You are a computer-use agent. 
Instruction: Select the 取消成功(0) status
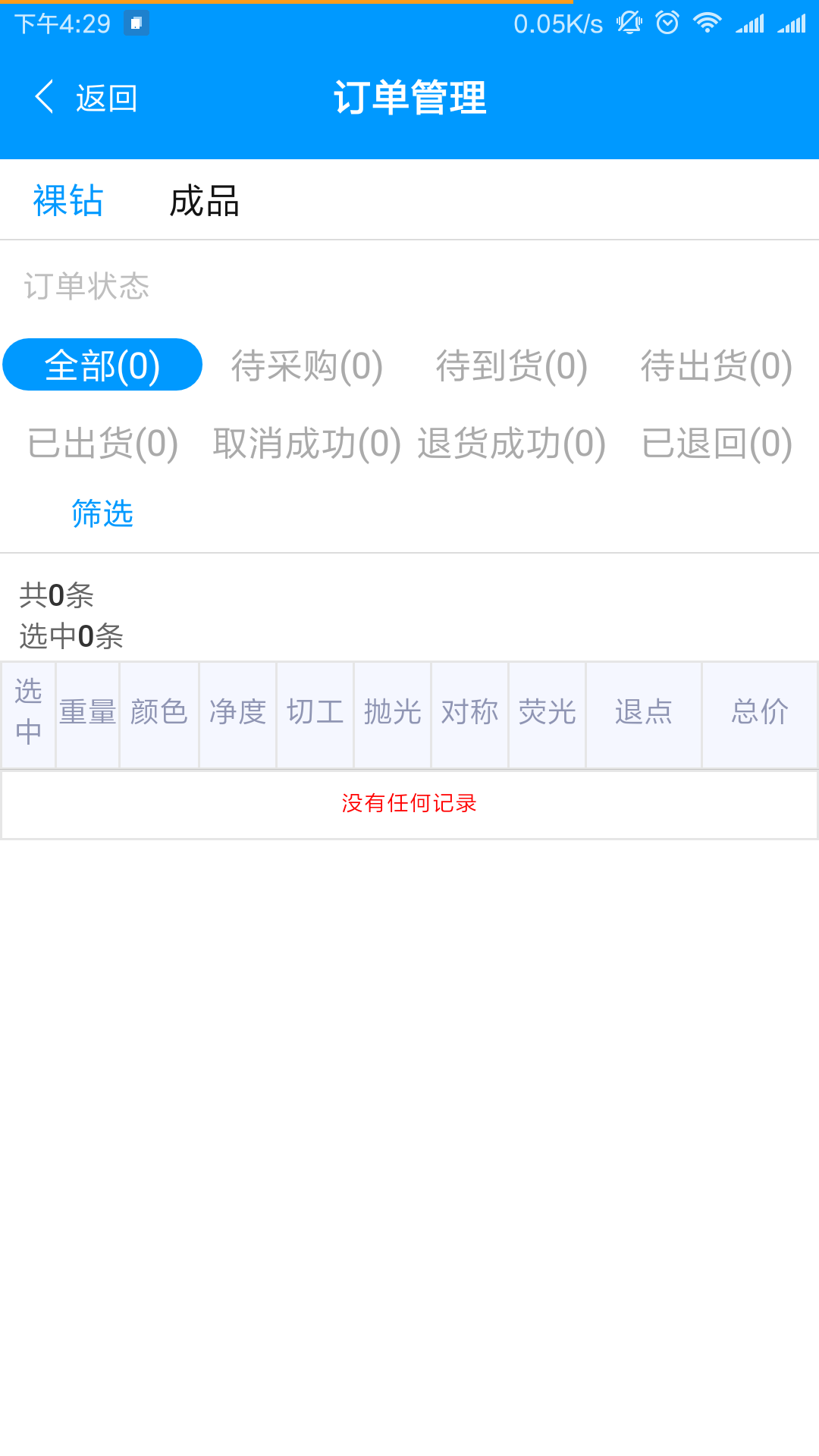(307, 444)
